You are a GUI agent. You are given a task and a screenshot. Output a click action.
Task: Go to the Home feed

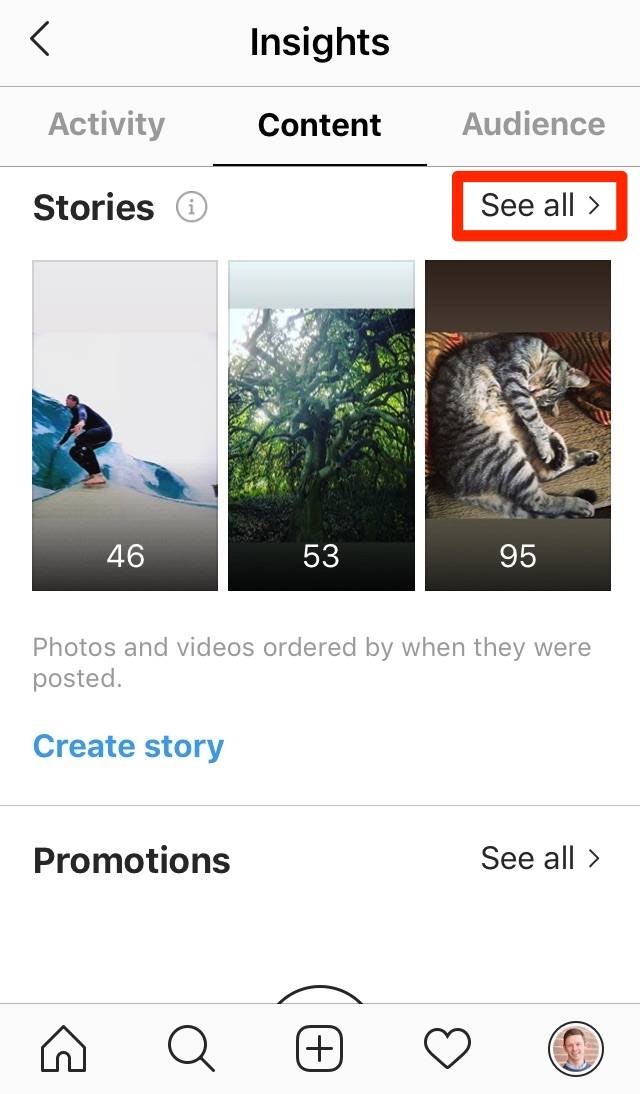tap(63, 1050)
